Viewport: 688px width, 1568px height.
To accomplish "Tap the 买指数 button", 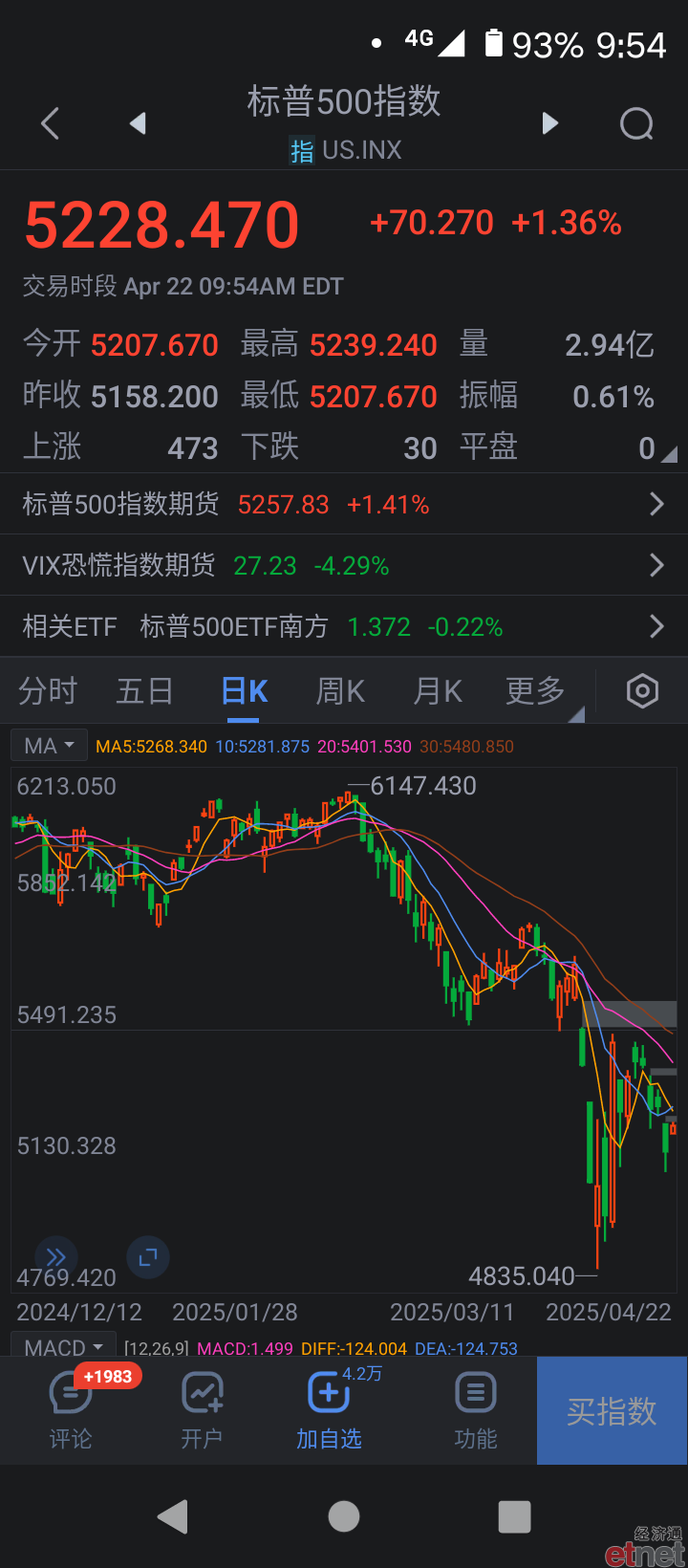I will pos(612,1411).
